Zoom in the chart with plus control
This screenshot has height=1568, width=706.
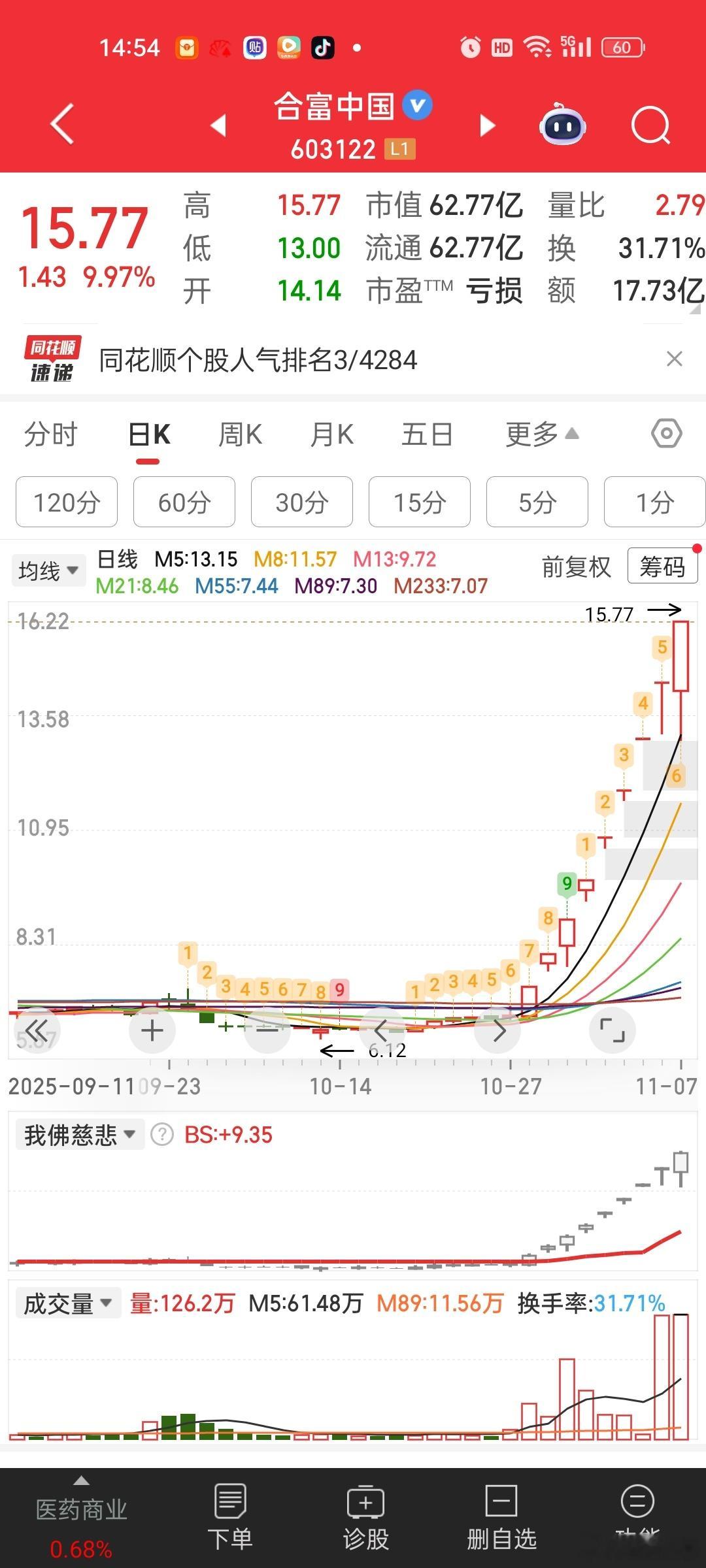point(152,1029)
